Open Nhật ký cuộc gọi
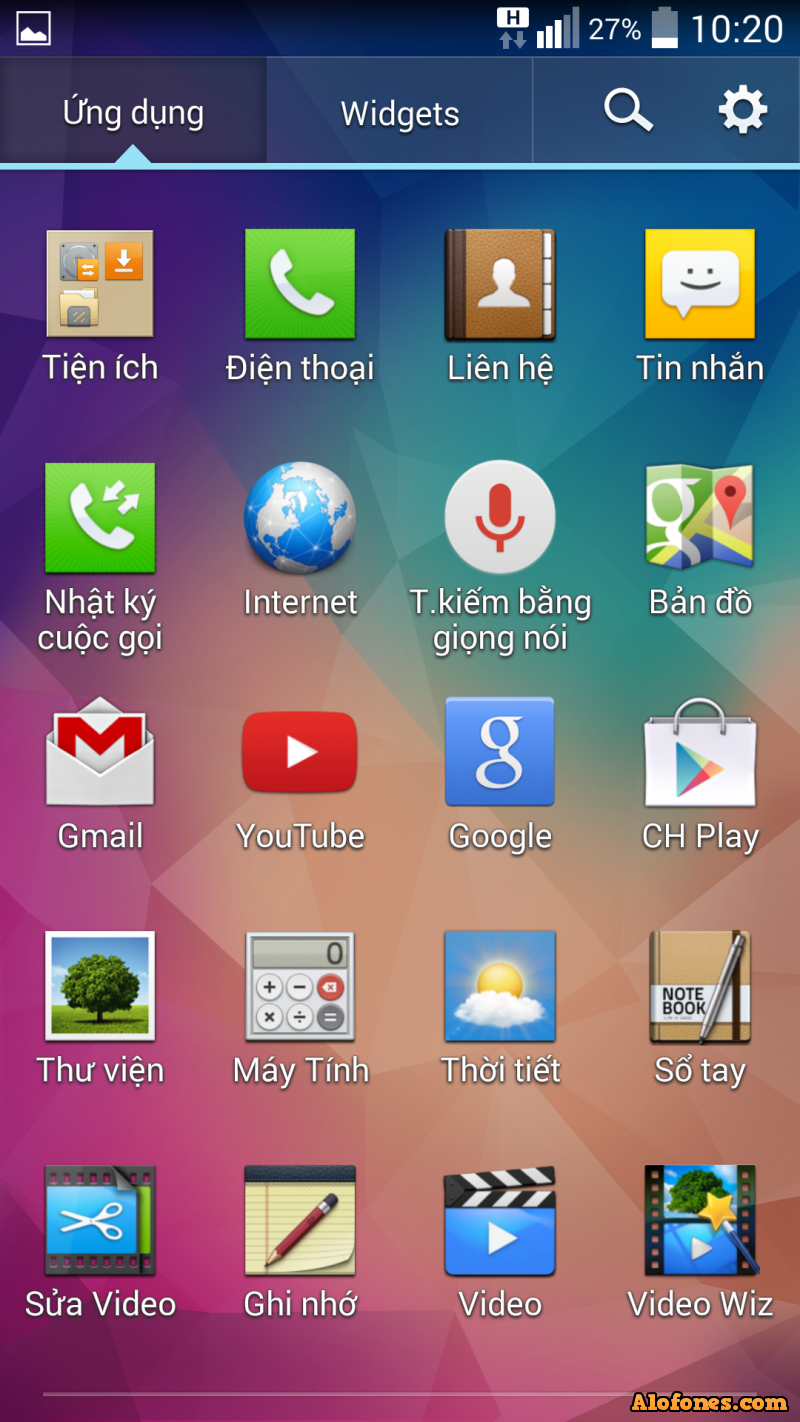 tap(100, 518)
